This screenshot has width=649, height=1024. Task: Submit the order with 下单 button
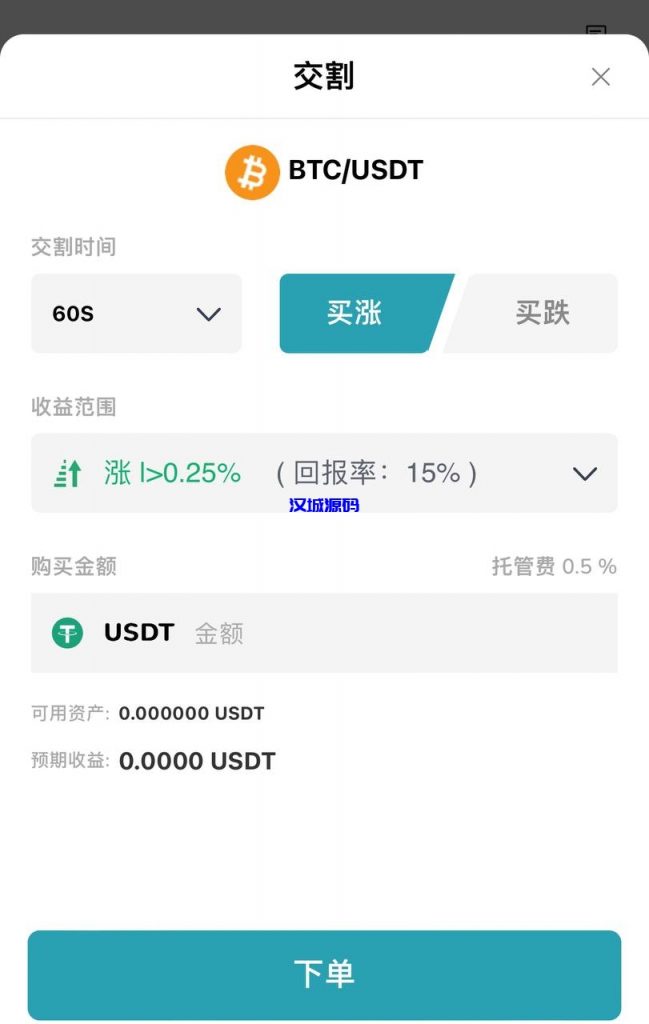(324, 974)
